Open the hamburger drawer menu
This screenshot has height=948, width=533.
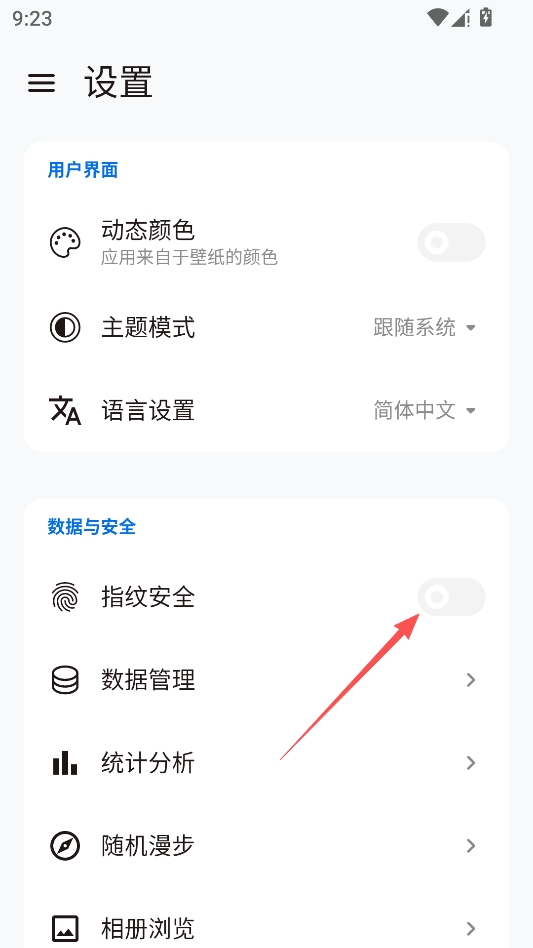tap(42, 83)
